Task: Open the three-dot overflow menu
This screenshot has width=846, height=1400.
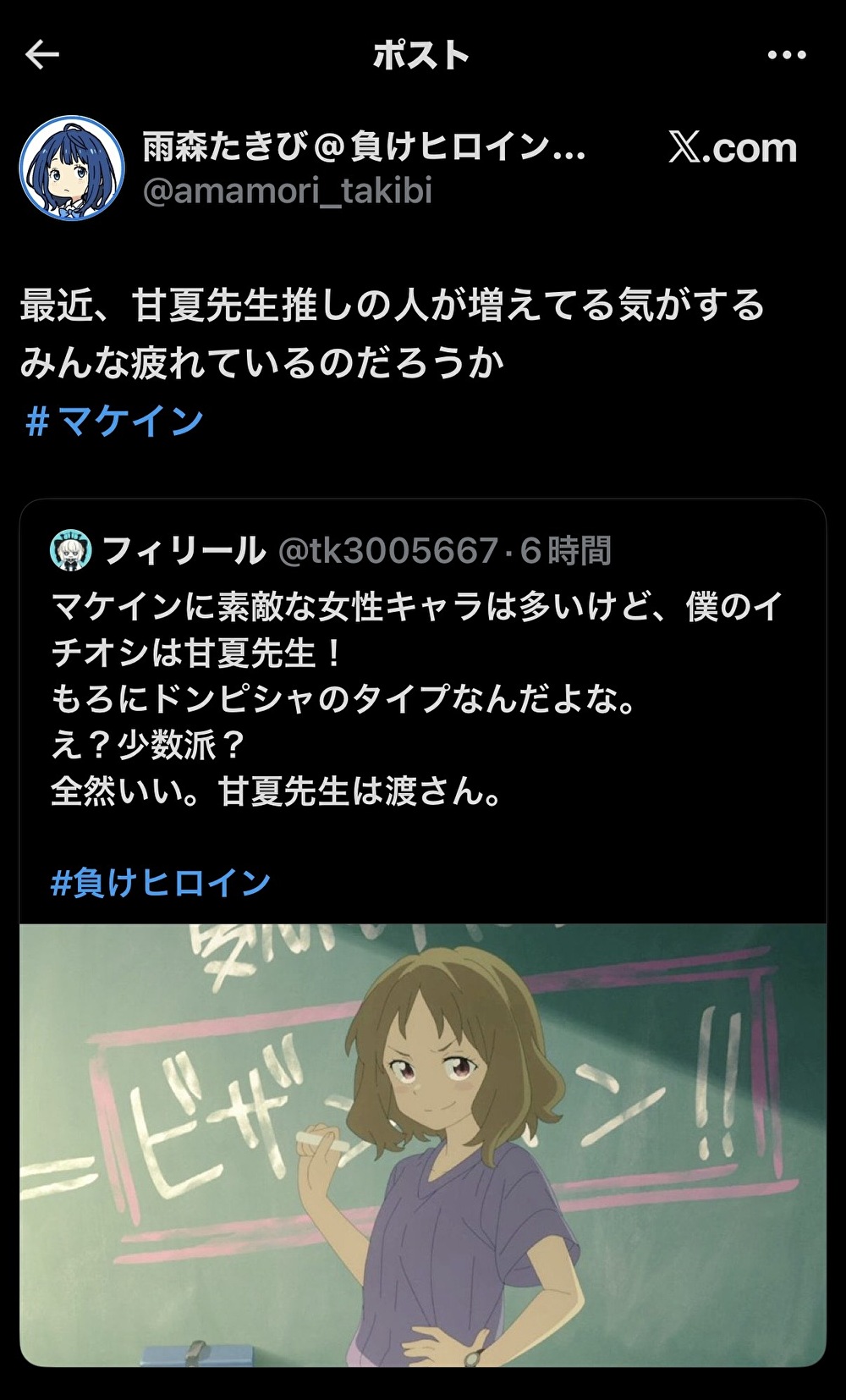Action: tap(786, 55)
